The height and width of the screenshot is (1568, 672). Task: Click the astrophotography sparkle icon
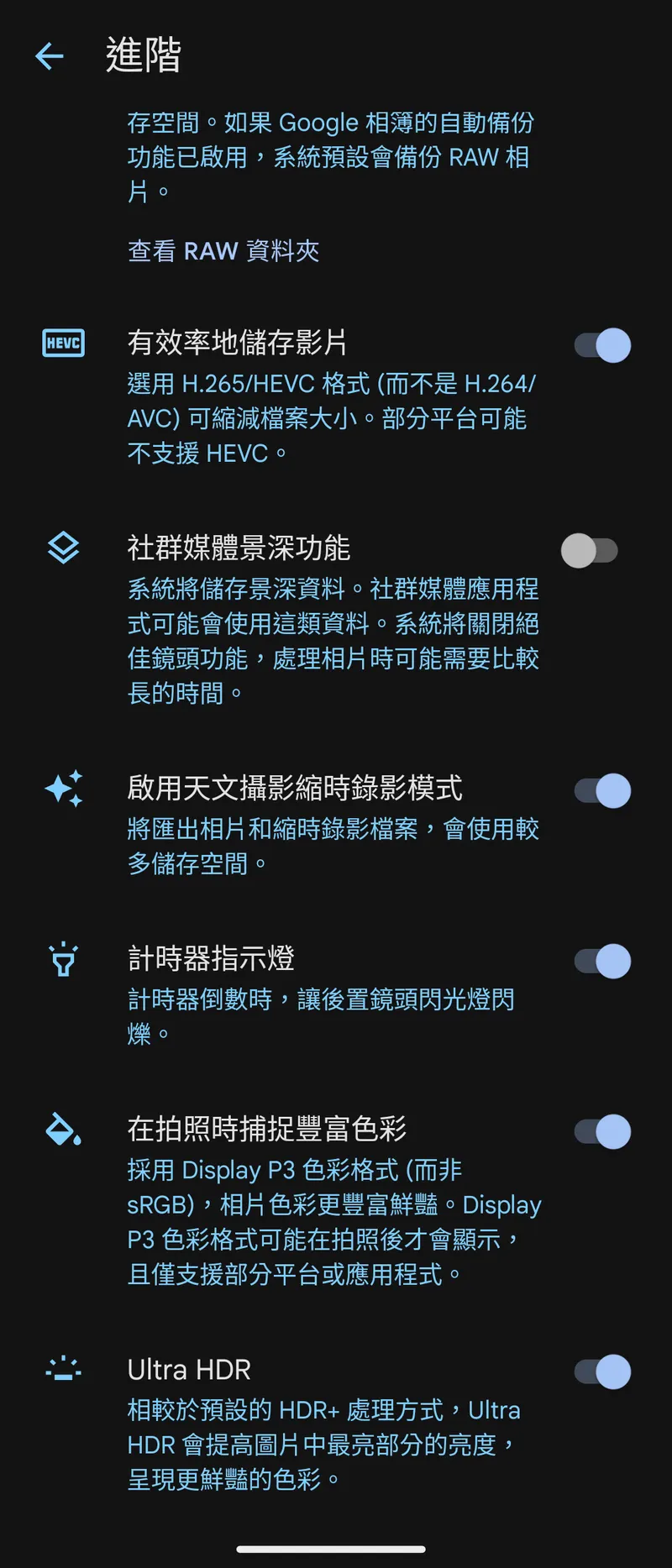tap(62, 789)
